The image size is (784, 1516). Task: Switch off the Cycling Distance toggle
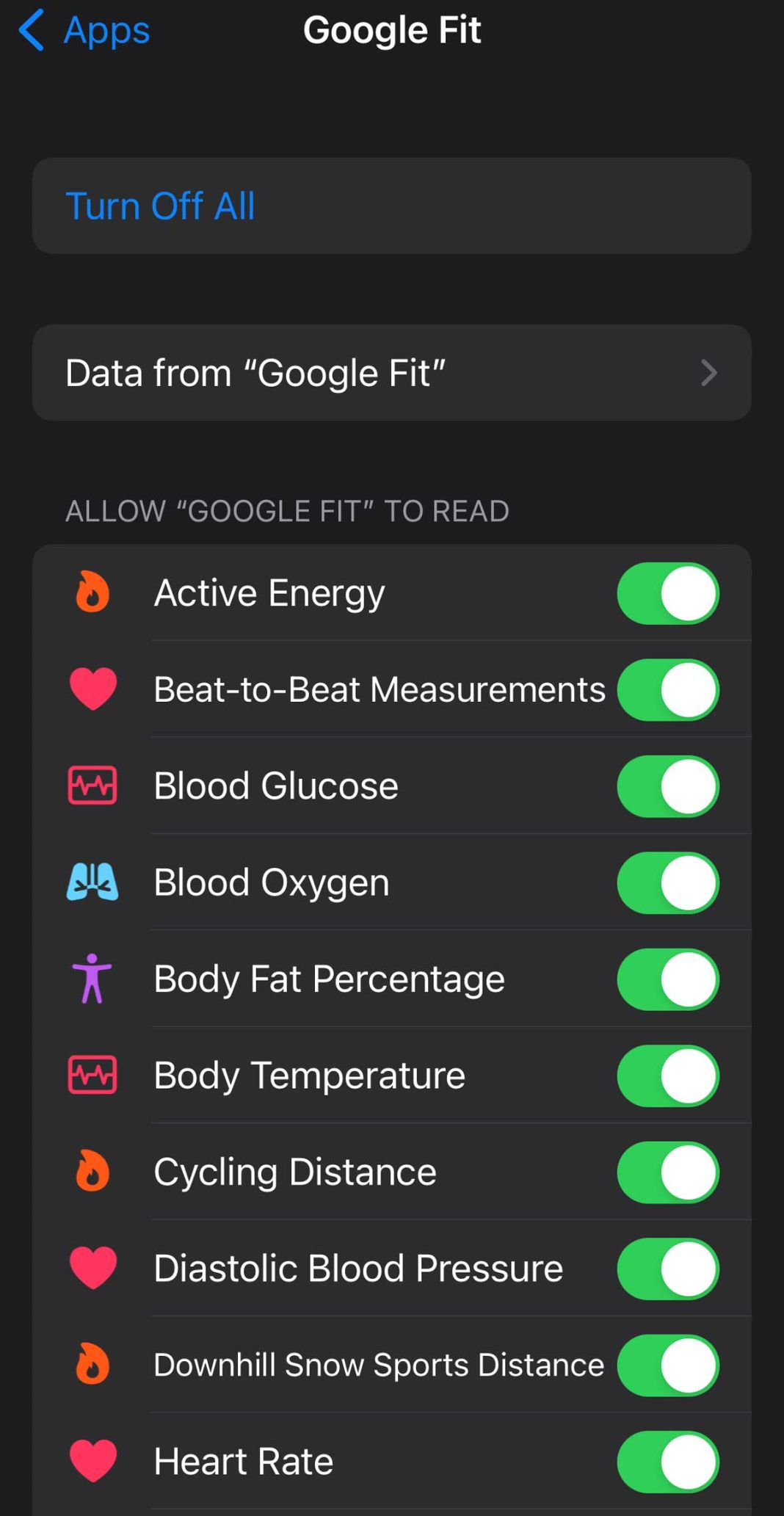tap(667, 1172)
